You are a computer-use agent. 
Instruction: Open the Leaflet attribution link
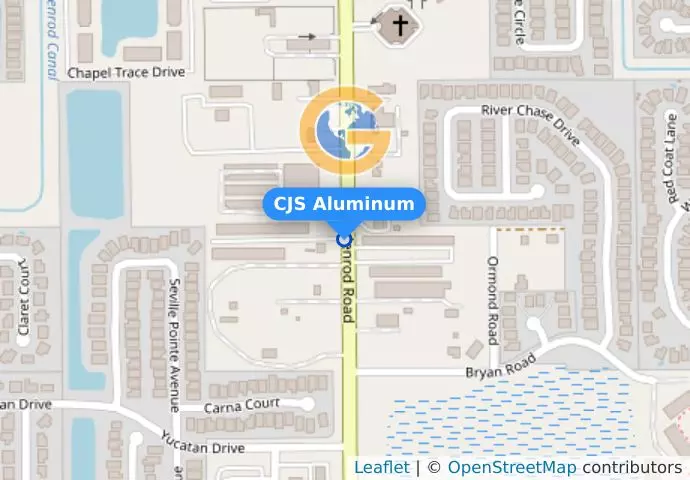[x=381, y=468]
